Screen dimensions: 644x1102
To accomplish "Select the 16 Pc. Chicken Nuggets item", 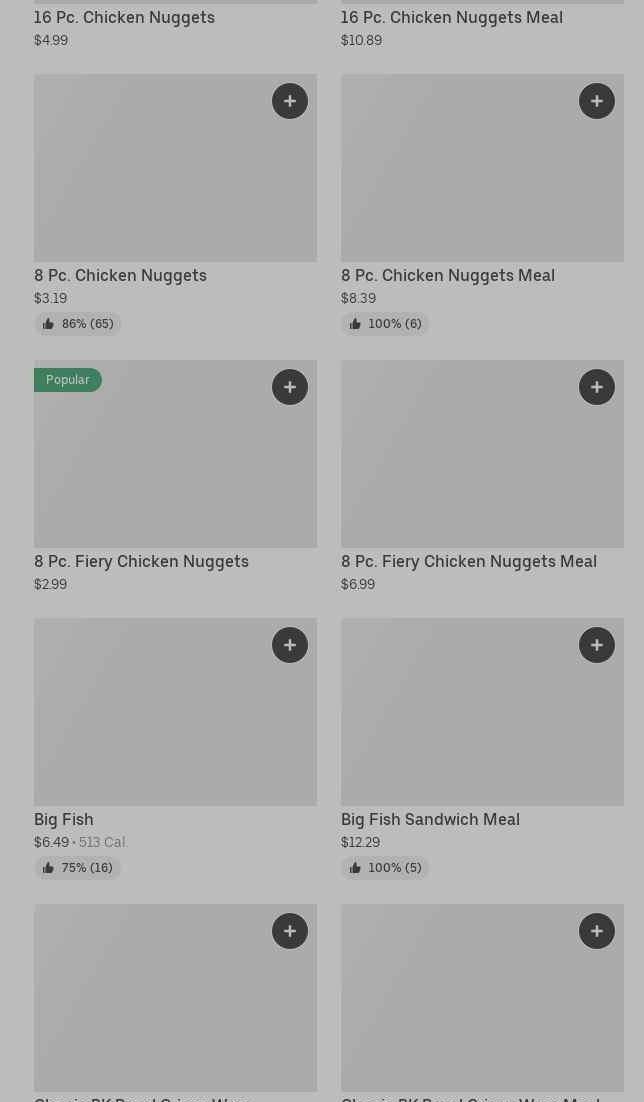I will (x=124, y=17).
